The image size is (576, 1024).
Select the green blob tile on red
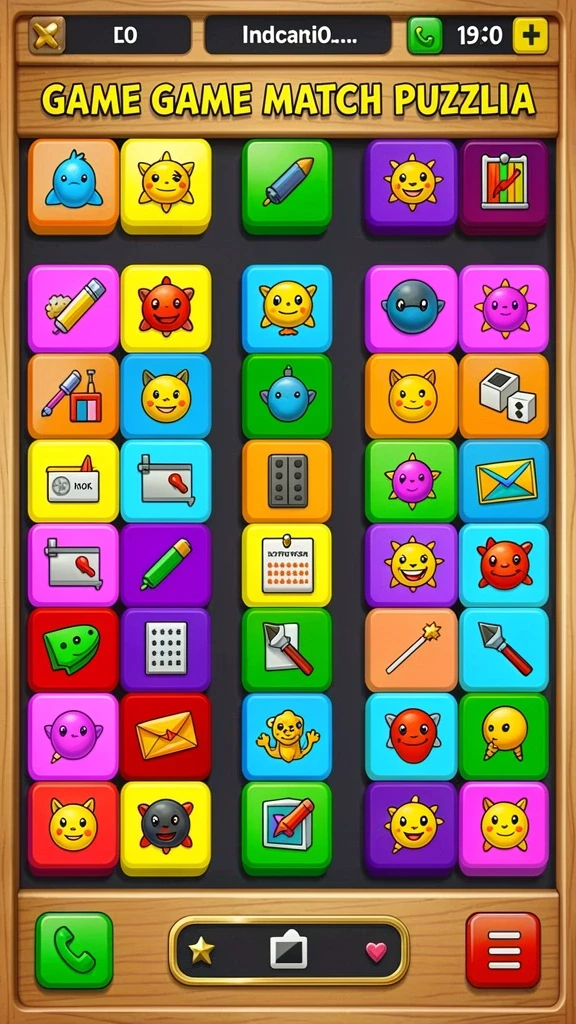[x=74, y=650]
